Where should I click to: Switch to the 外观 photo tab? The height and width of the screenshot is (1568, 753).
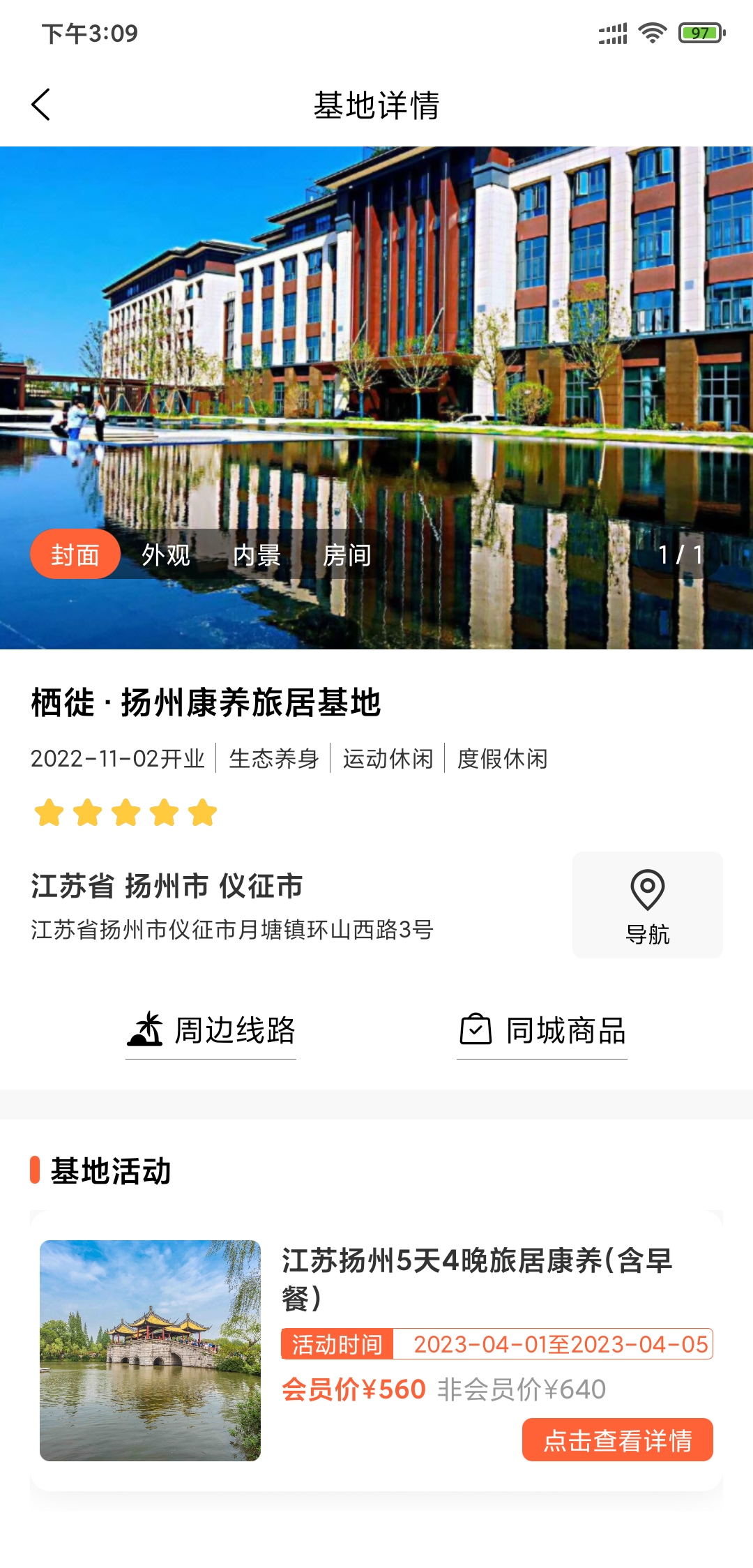point(166,555)
